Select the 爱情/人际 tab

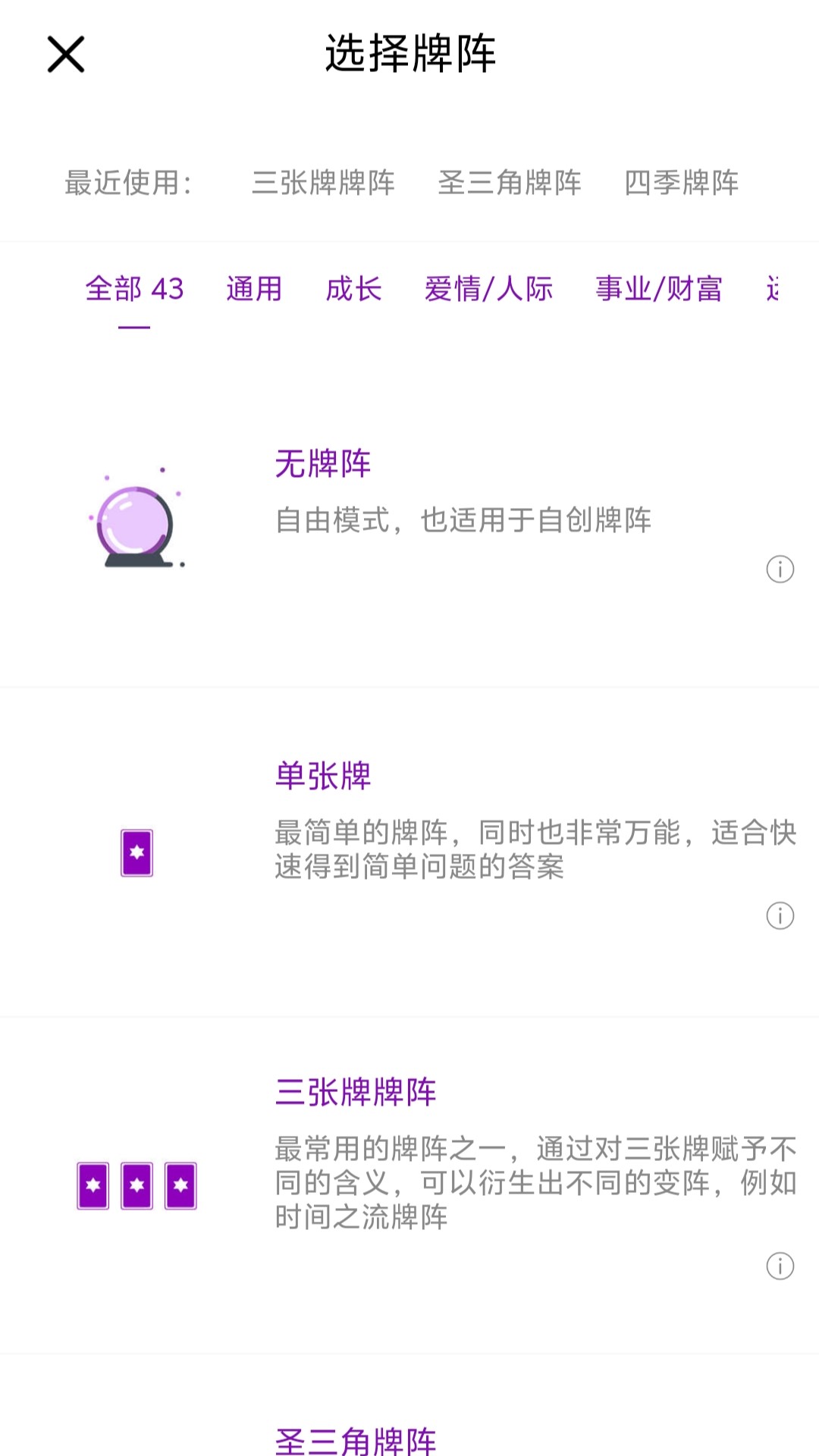[489, 289]
